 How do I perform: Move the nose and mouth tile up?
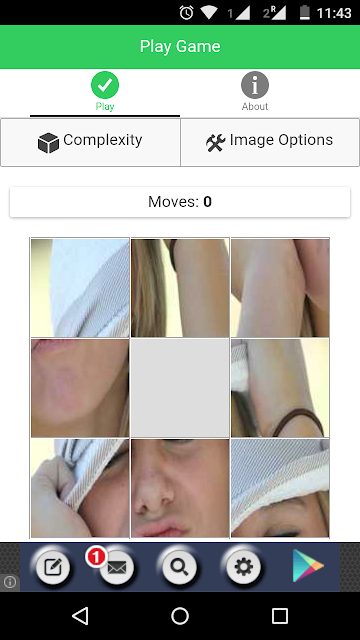[x=180, y=488]
